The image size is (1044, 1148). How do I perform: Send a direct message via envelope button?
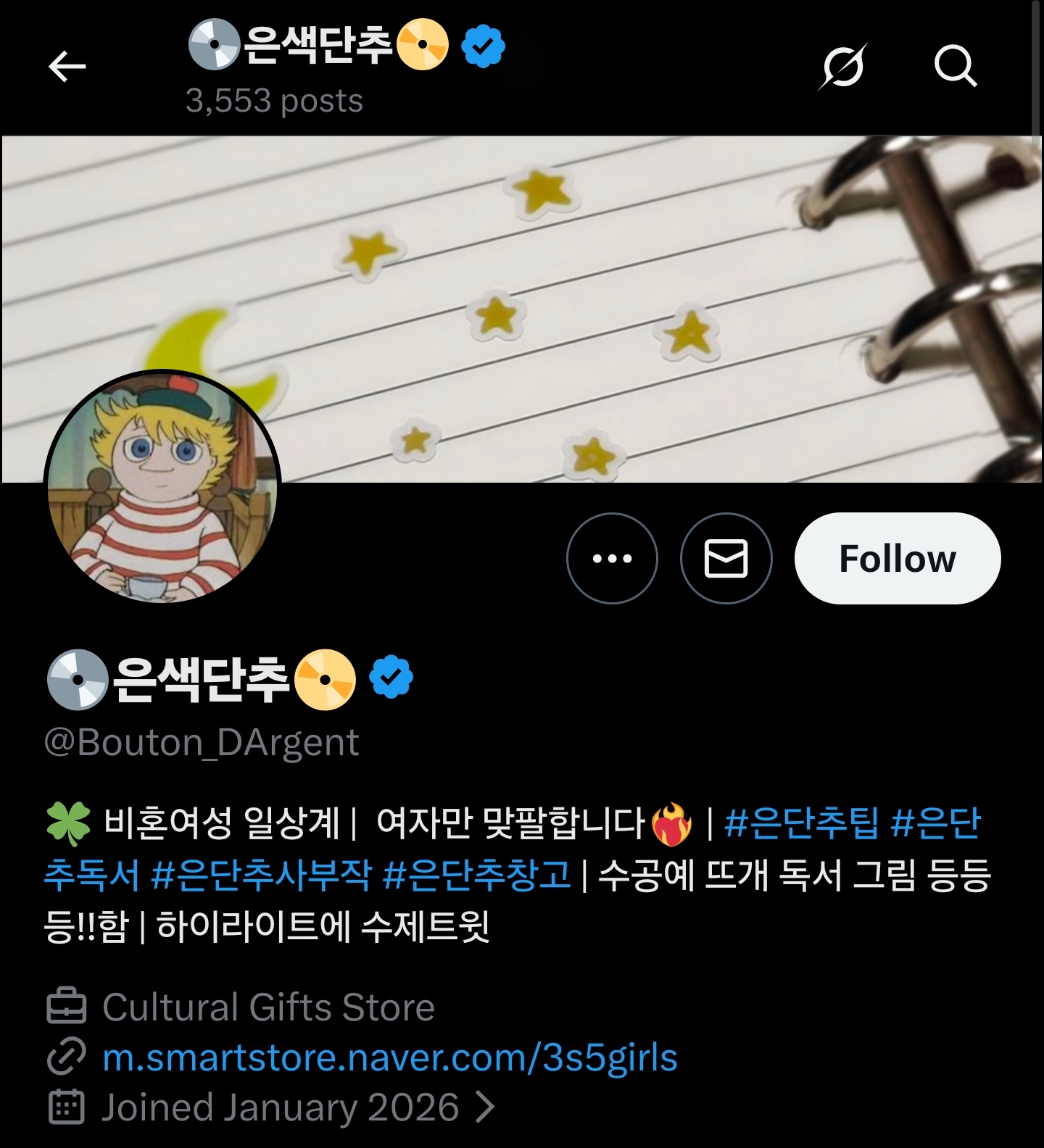726,558
